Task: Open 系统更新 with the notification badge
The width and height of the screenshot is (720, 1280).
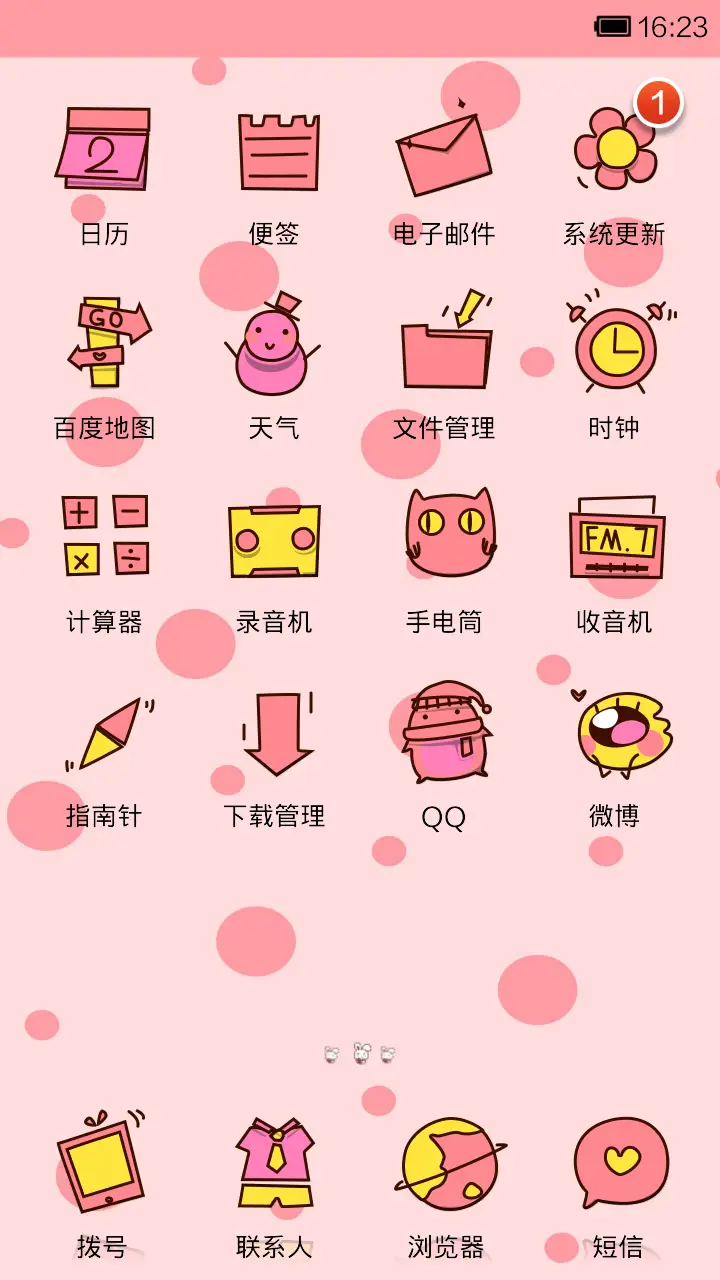Action: coord(615,150)
